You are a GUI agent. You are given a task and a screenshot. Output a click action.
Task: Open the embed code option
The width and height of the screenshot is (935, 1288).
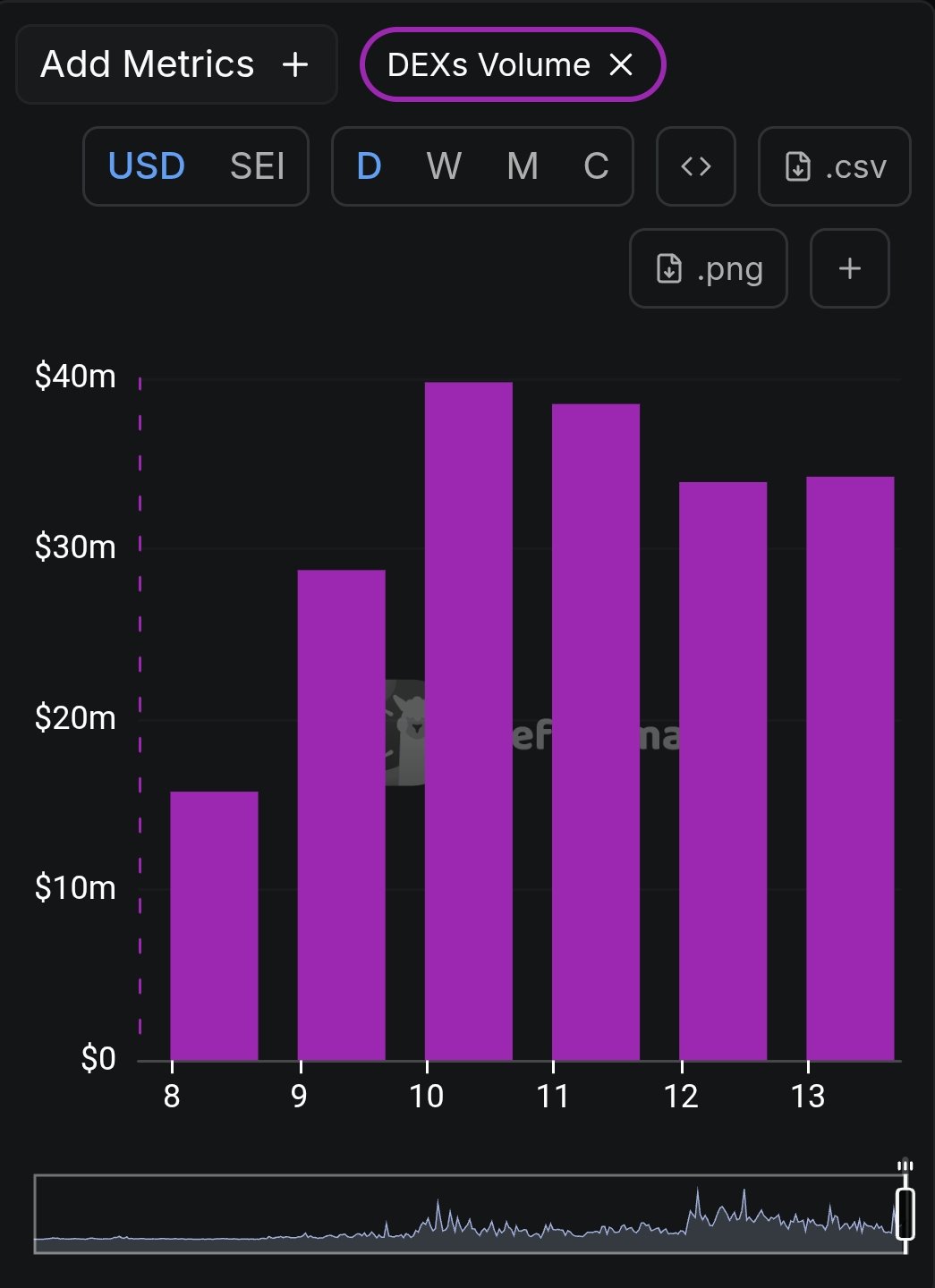click(x=696, y=166)
